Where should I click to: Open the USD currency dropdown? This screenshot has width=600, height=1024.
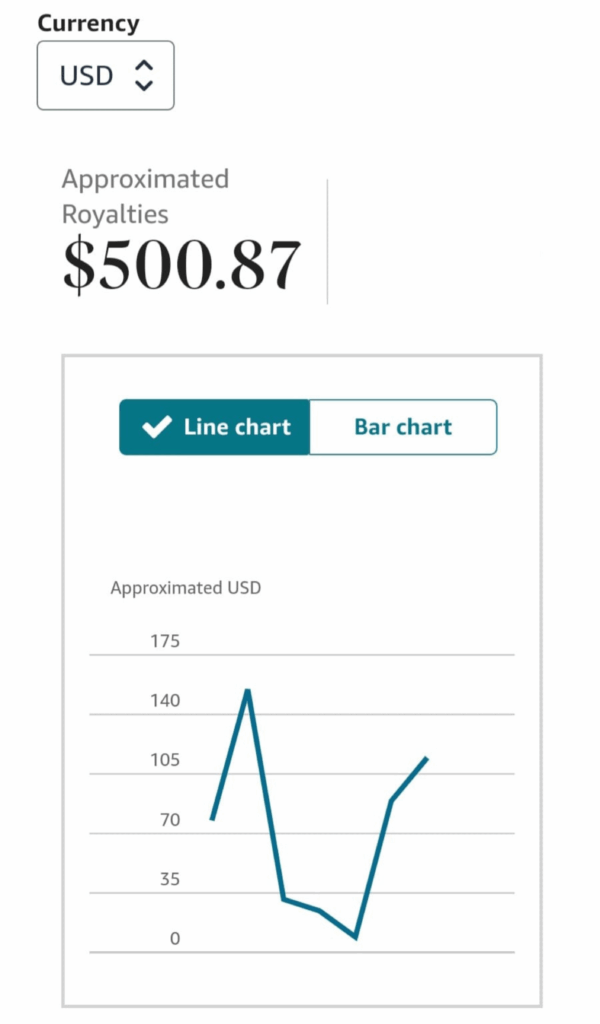[105, 75]
